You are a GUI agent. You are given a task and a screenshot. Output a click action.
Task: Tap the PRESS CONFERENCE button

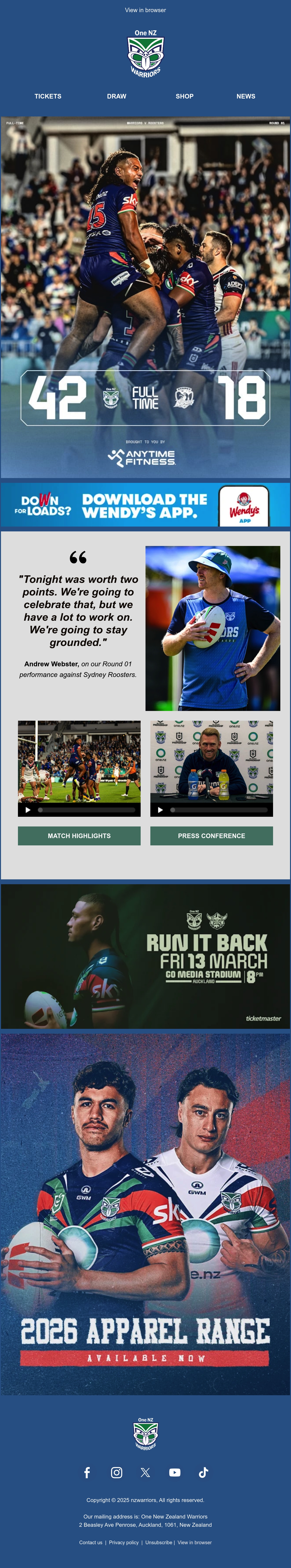(x=211, y=836)
